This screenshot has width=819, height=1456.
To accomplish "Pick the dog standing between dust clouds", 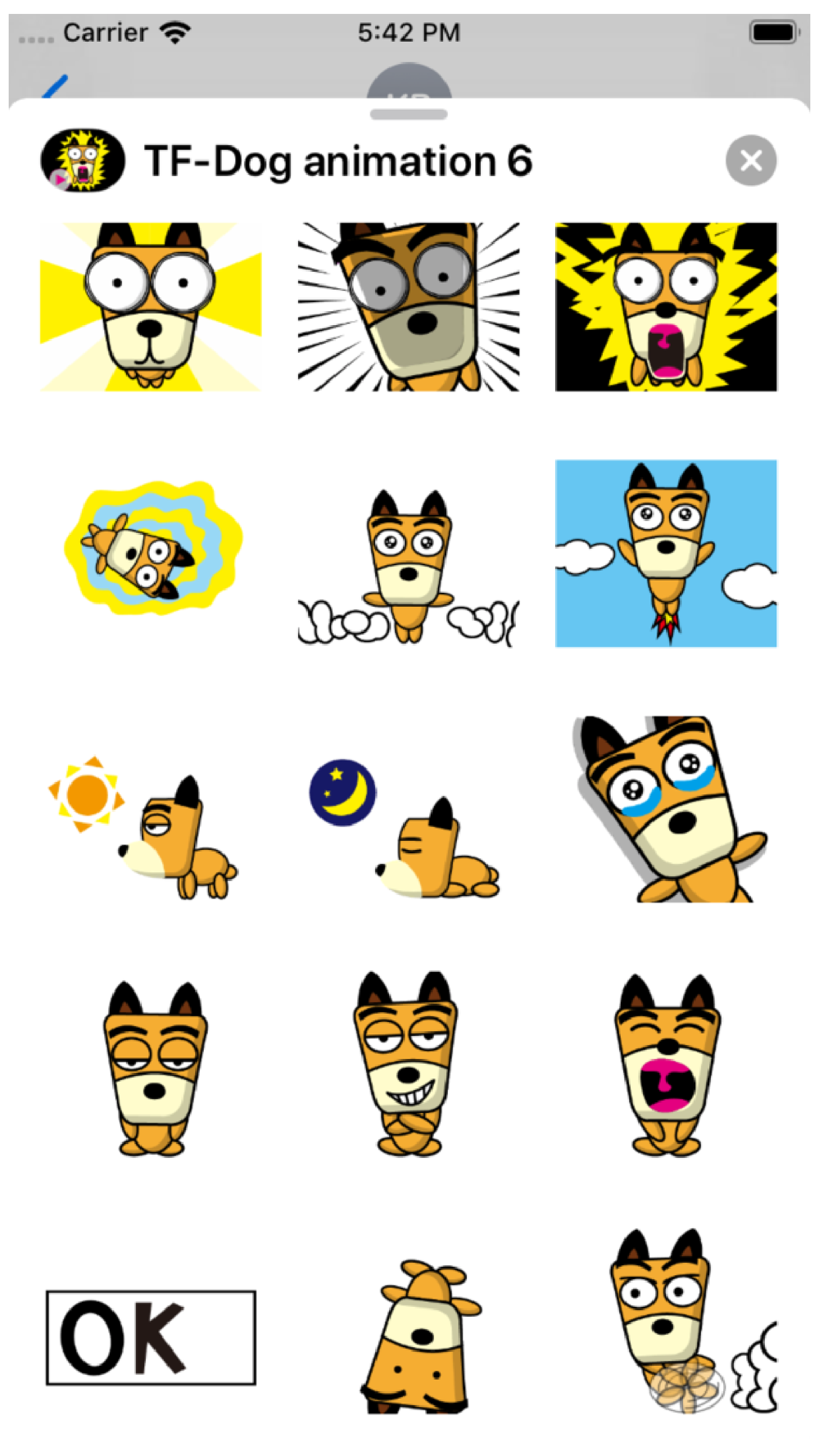I will click(408, 567).
